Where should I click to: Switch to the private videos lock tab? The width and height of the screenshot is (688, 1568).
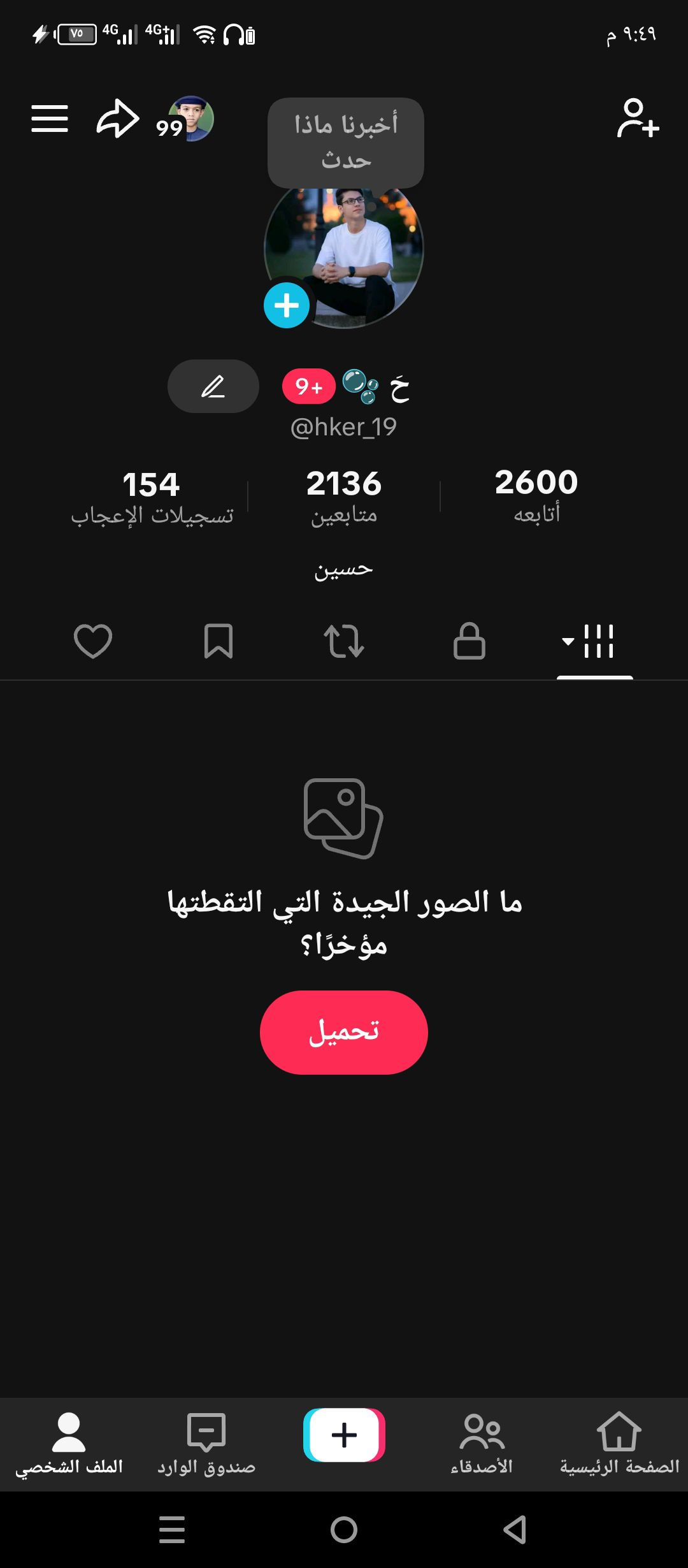tap(469, 641)
